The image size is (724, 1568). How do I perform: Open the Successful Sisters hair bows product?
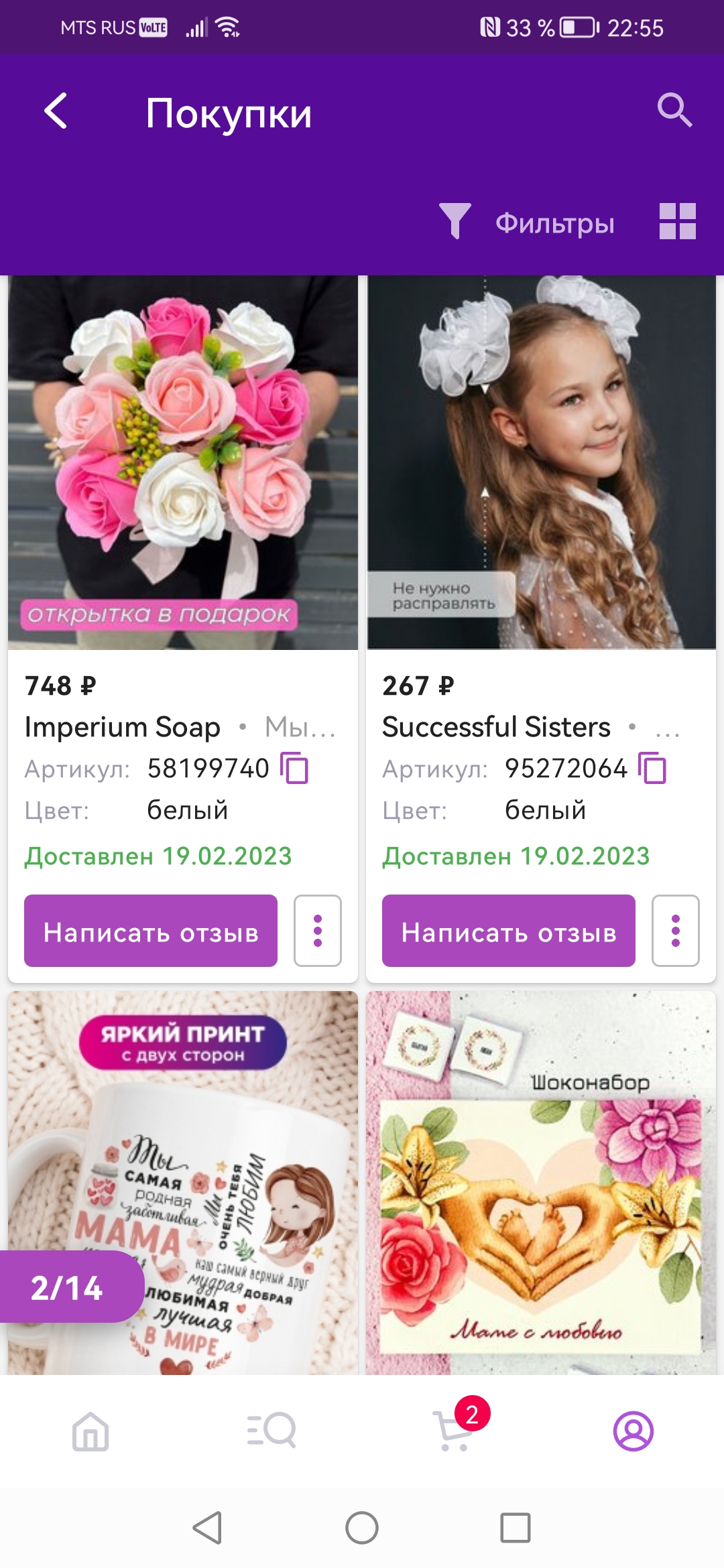542,462
